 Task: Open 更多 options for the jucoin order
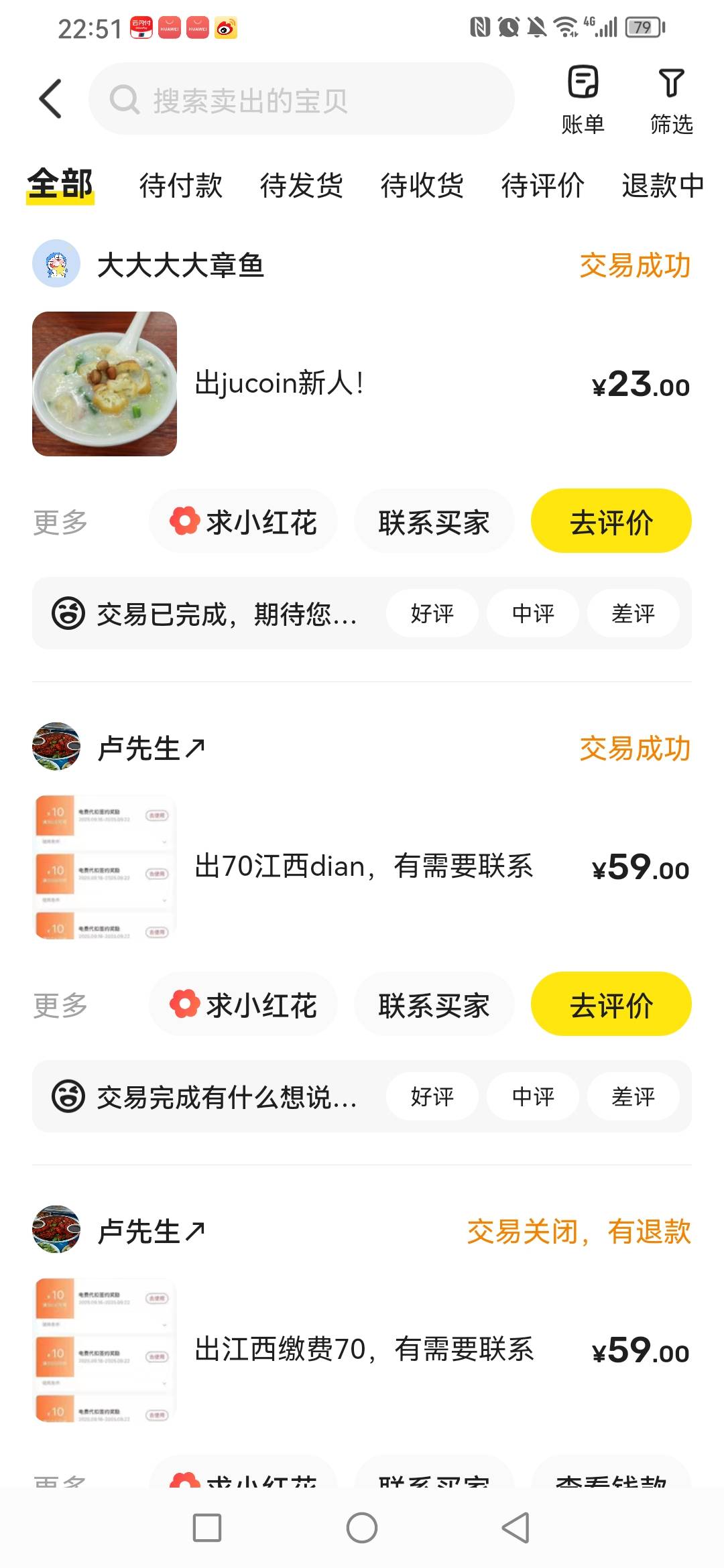pyautogui.click(x=60, y=522)
